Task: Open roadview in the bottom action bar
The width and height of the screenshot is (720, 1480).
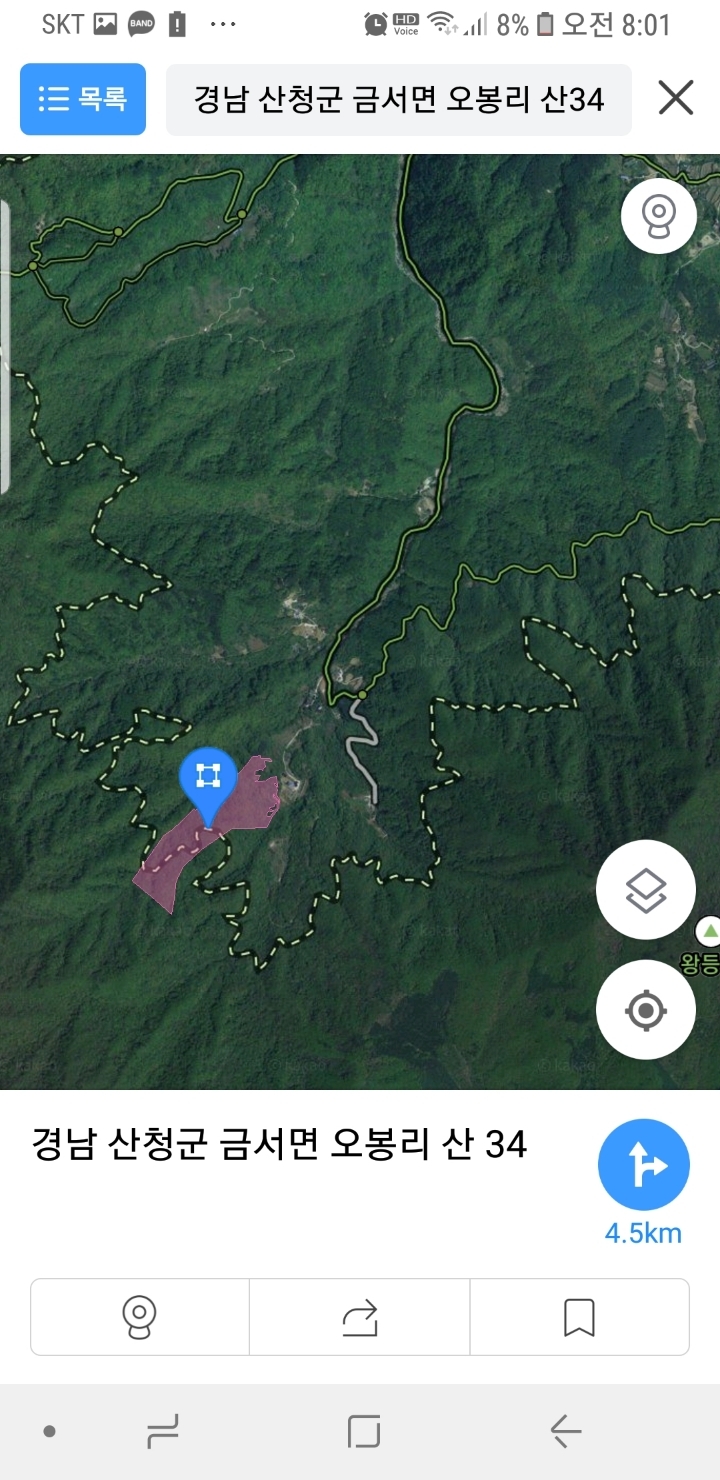Action: point(140,1317)
